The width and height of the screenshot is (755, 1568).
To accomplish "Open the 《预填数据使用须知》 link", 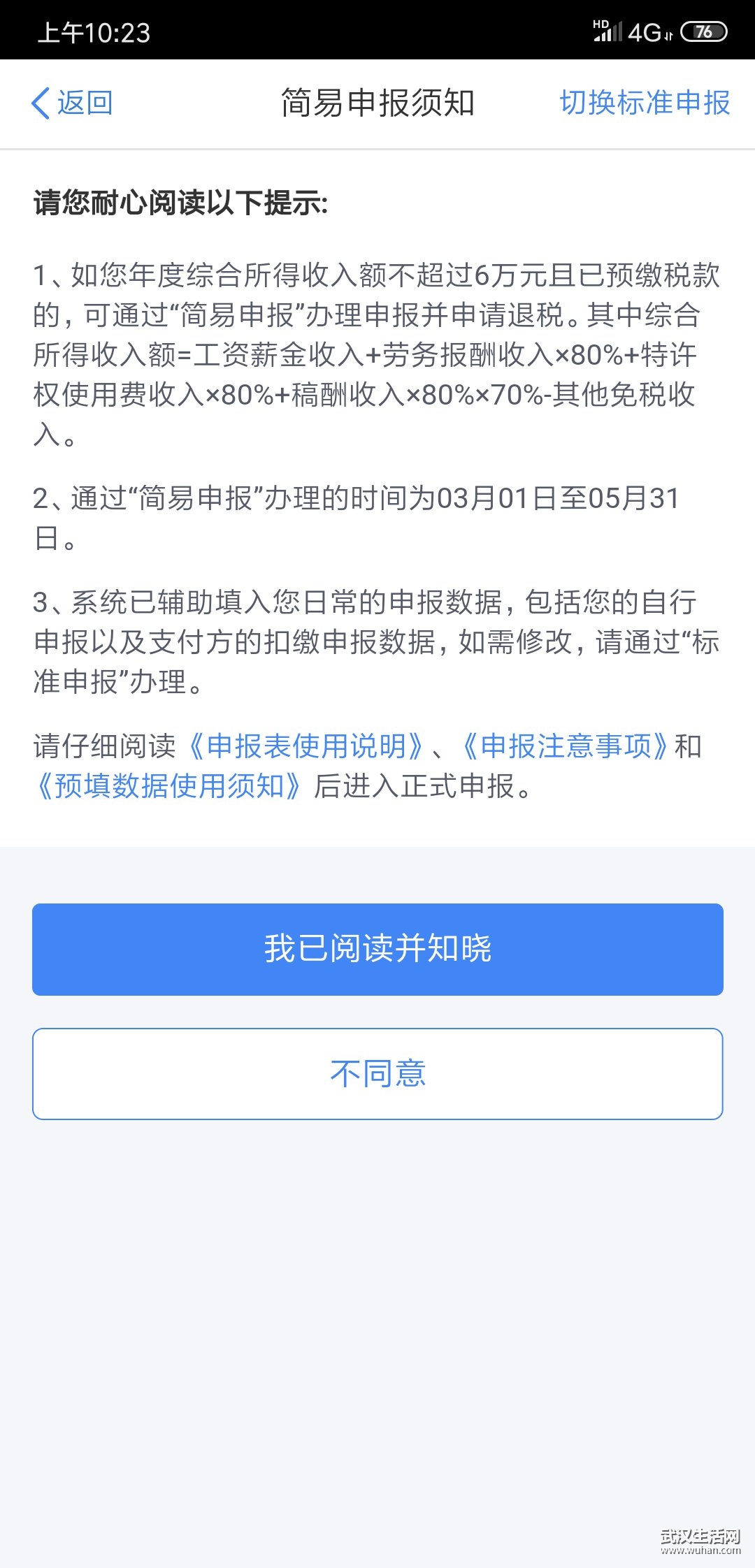I will (168, 786).
